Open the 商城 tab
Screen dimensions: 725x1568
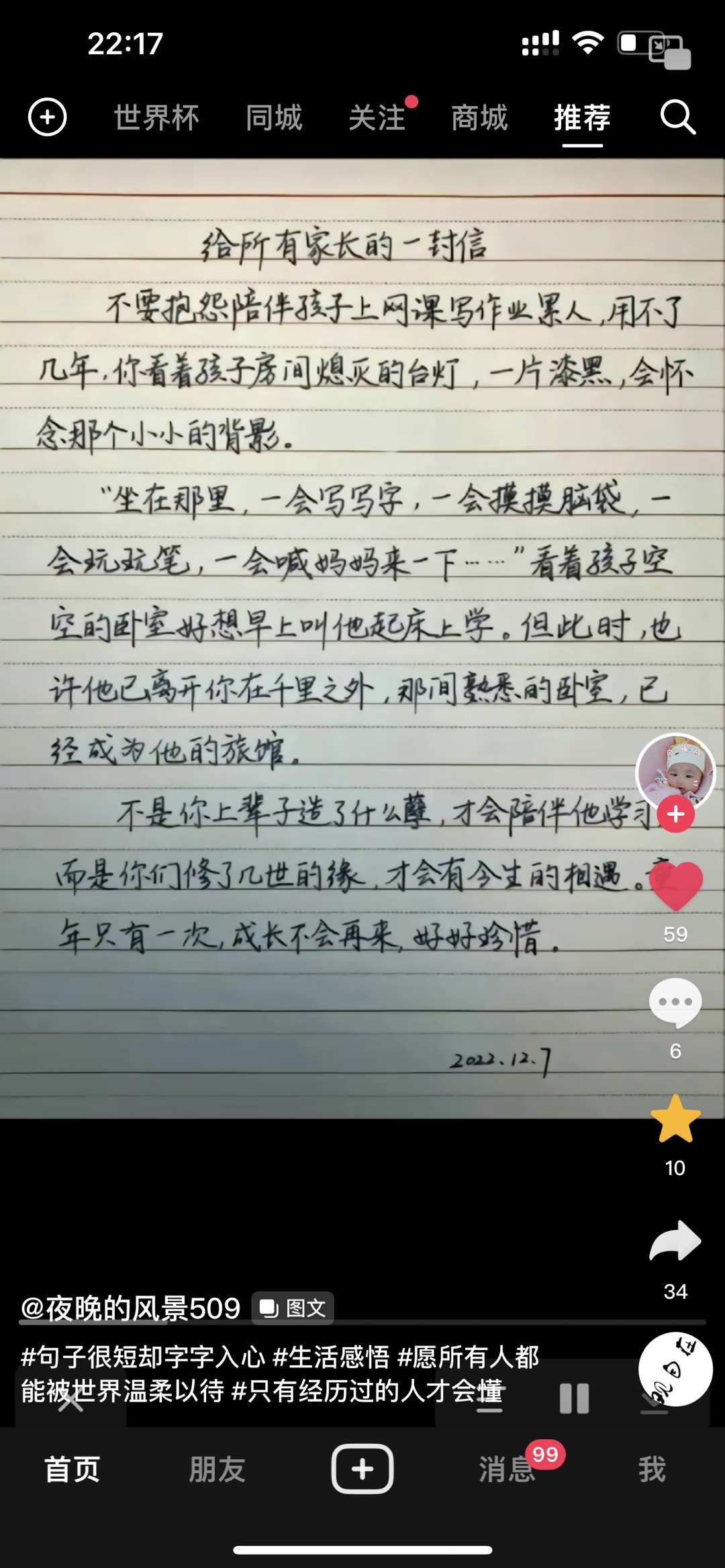(479, 118)
